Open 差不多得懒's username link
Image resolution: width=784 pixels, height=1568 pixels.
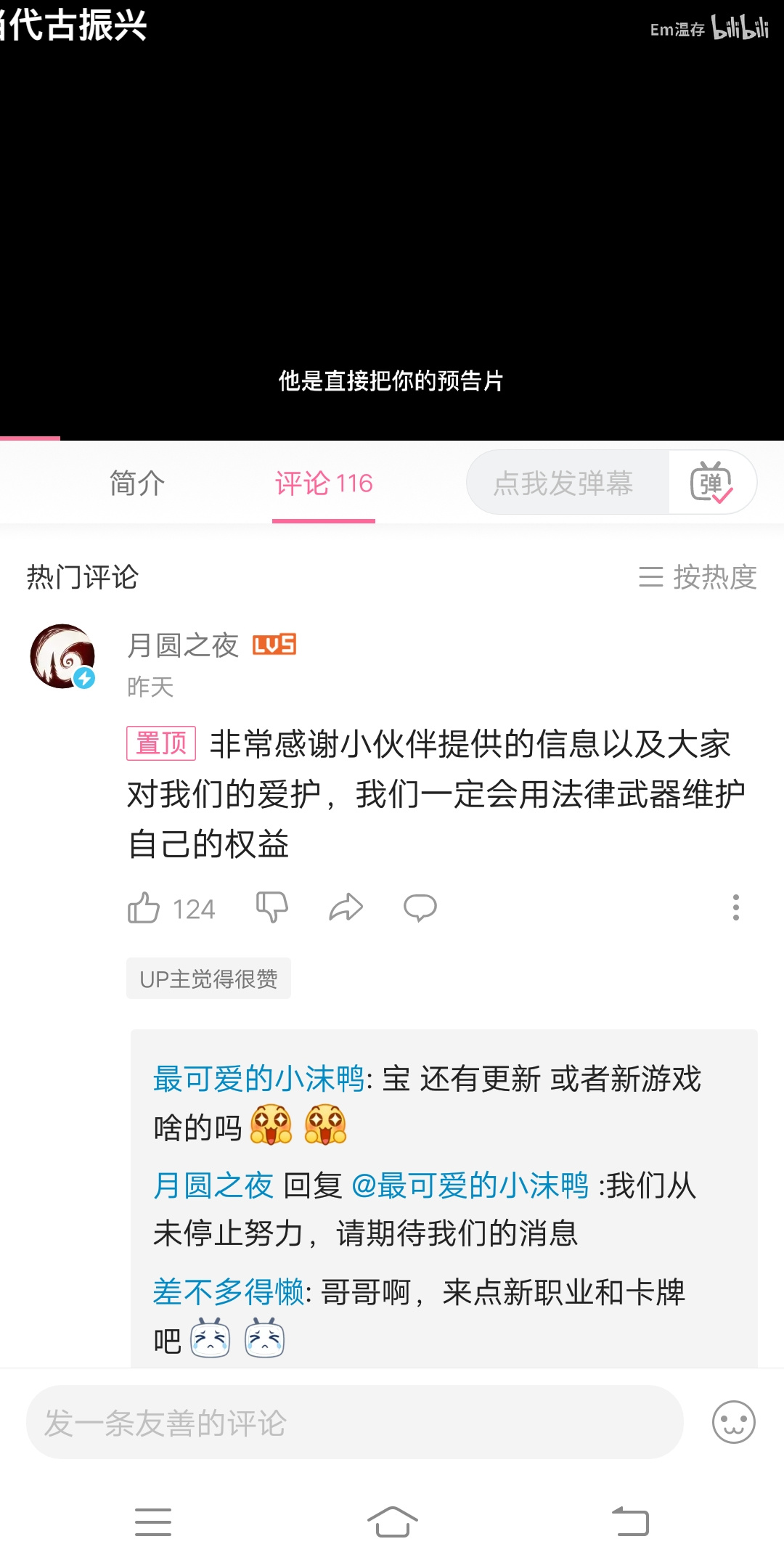click(229, 1292)
